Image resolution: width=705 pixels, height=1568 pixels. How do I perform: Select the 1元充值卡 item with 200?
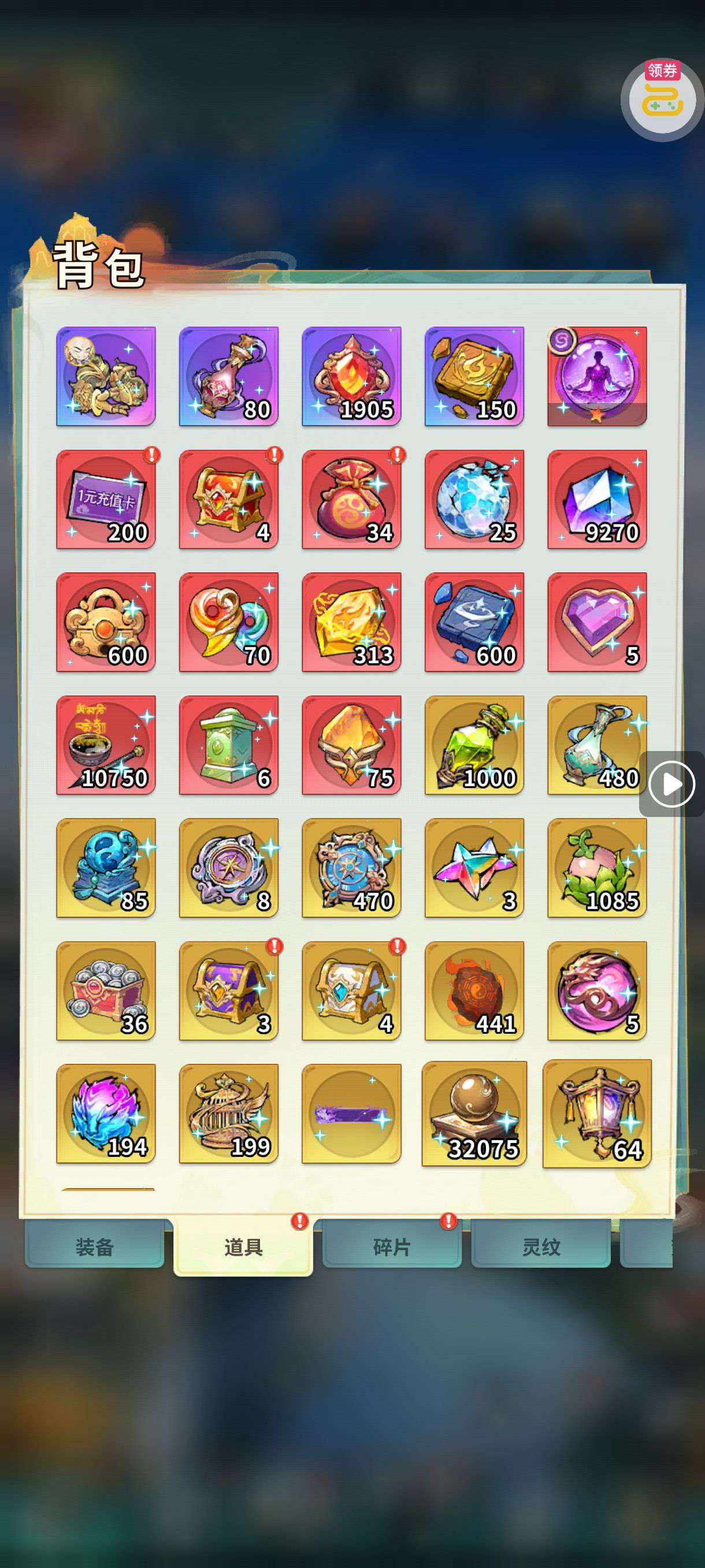[106, 499]
